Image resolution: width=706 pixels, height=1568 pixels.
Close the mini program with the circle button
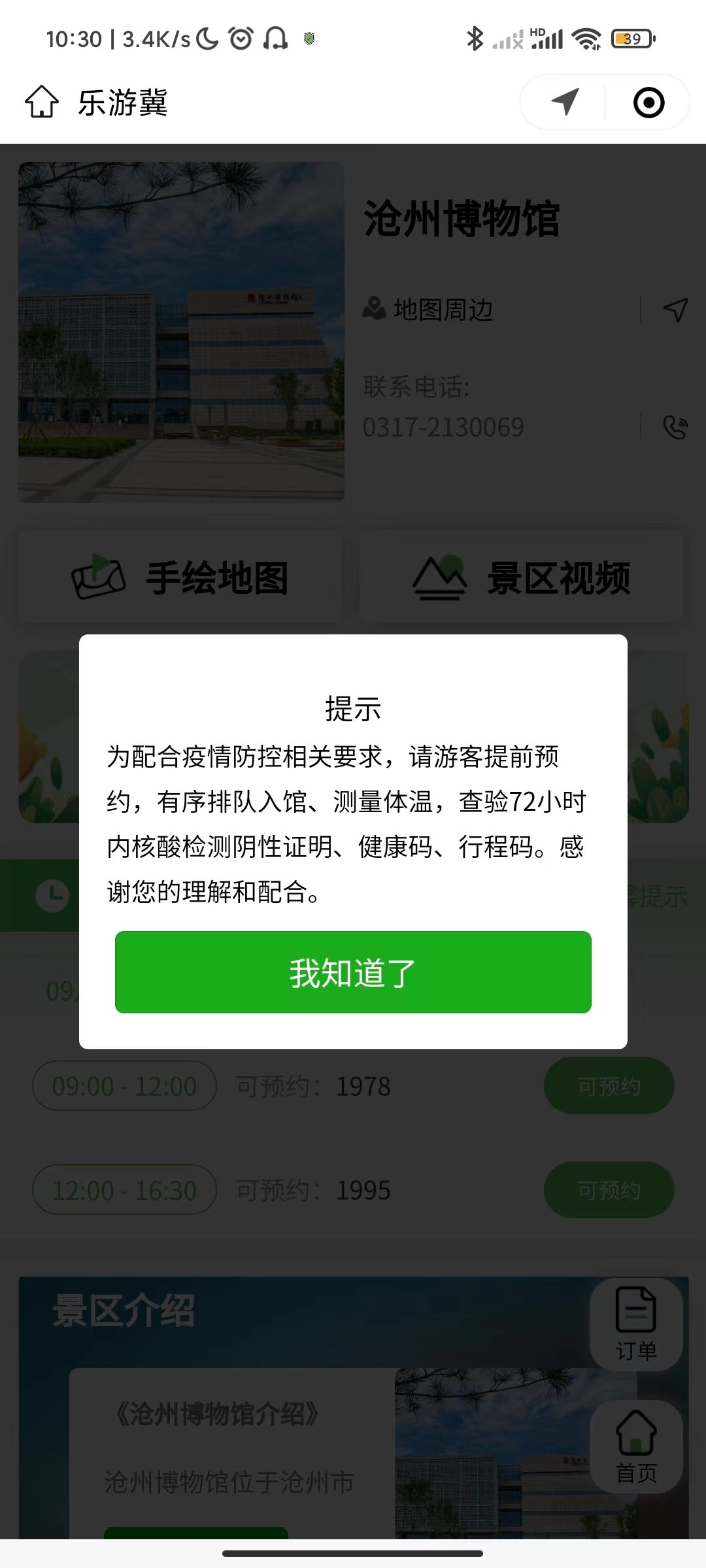(x=648, y=103)
